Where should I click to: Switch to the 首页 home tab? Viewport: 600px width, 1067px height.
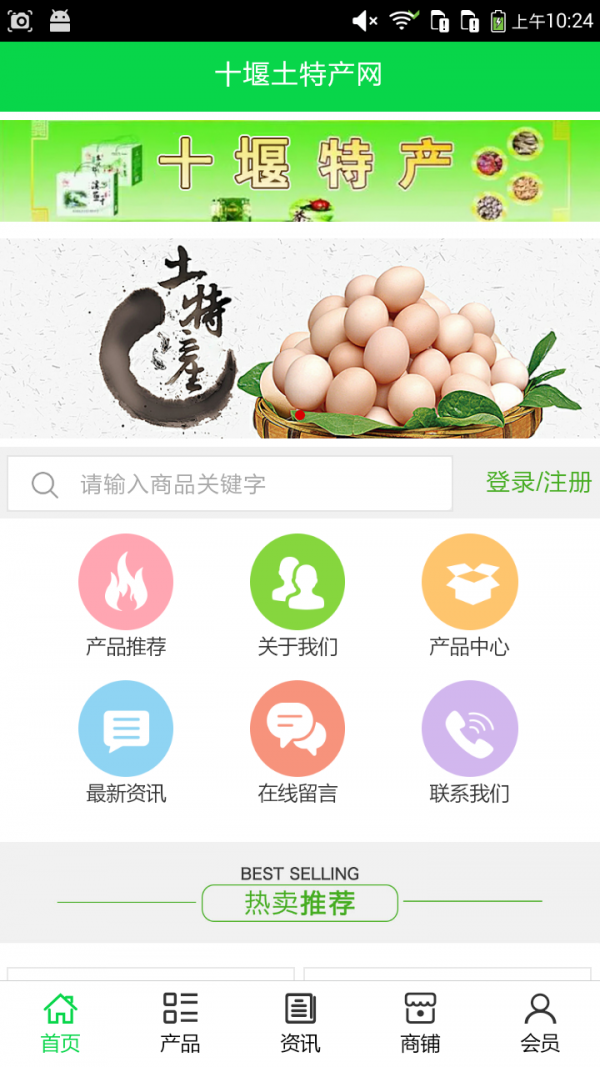[x=60, y=1022]
